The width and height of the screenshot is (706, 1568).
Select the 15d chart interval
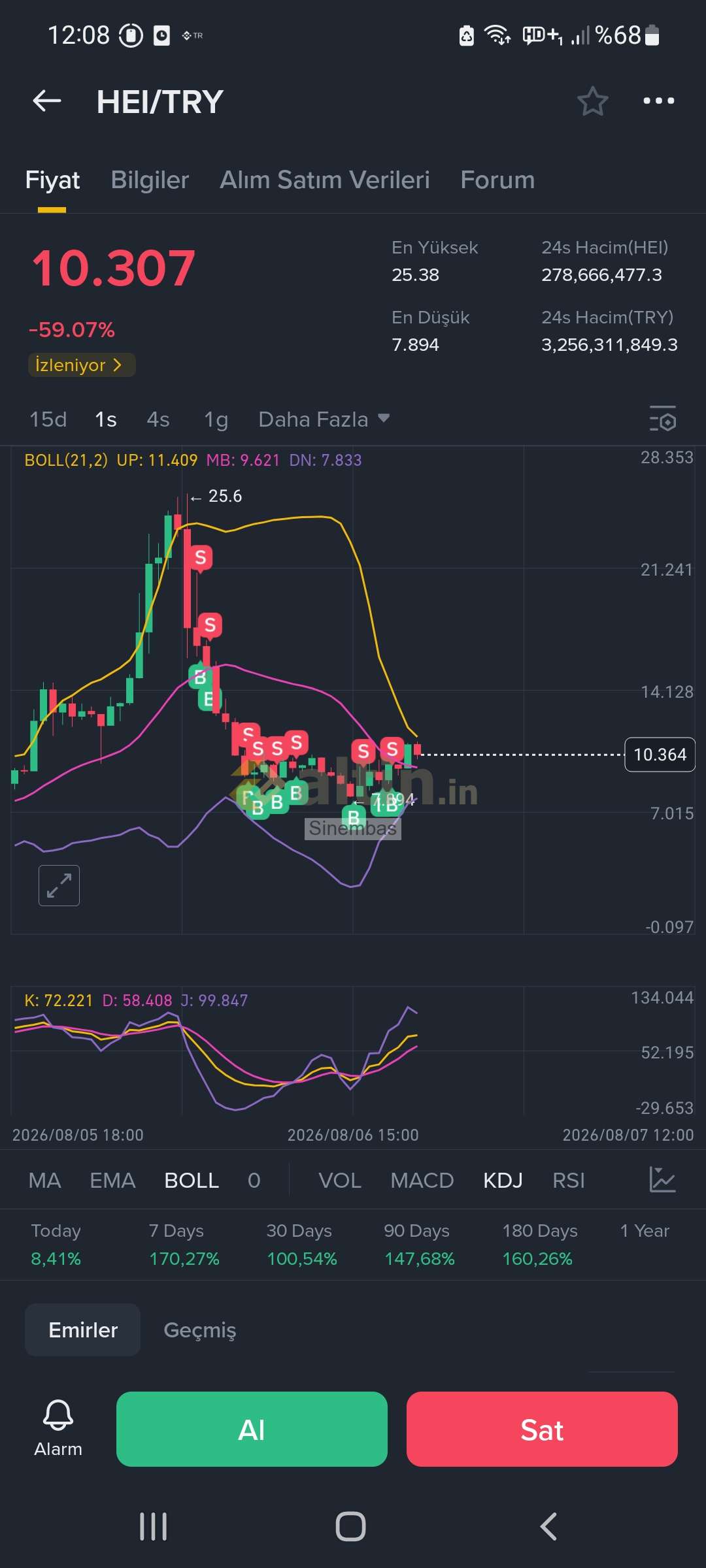point(48,419)
